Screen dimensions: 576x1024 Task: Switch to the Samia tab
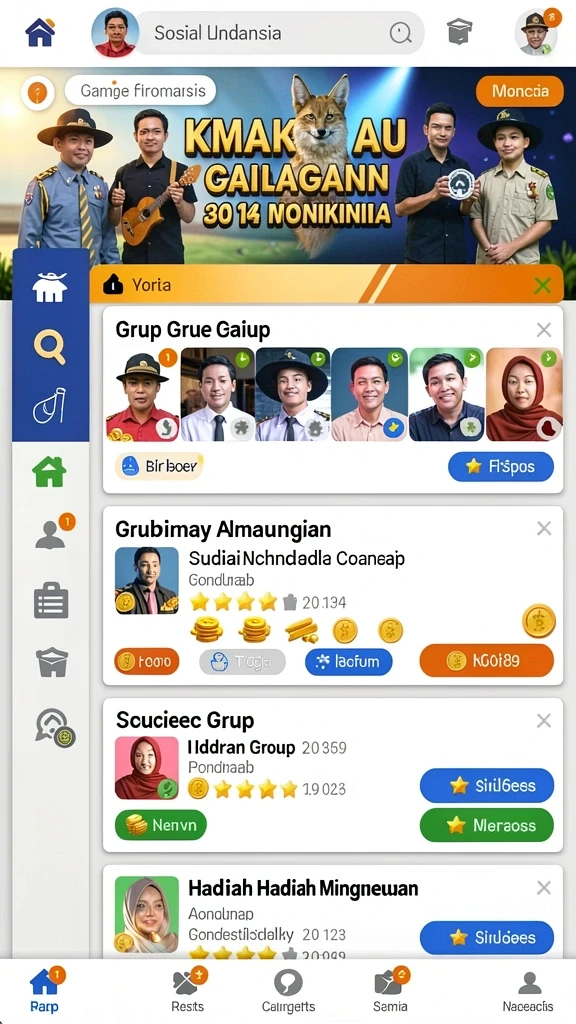click(391, 991)
